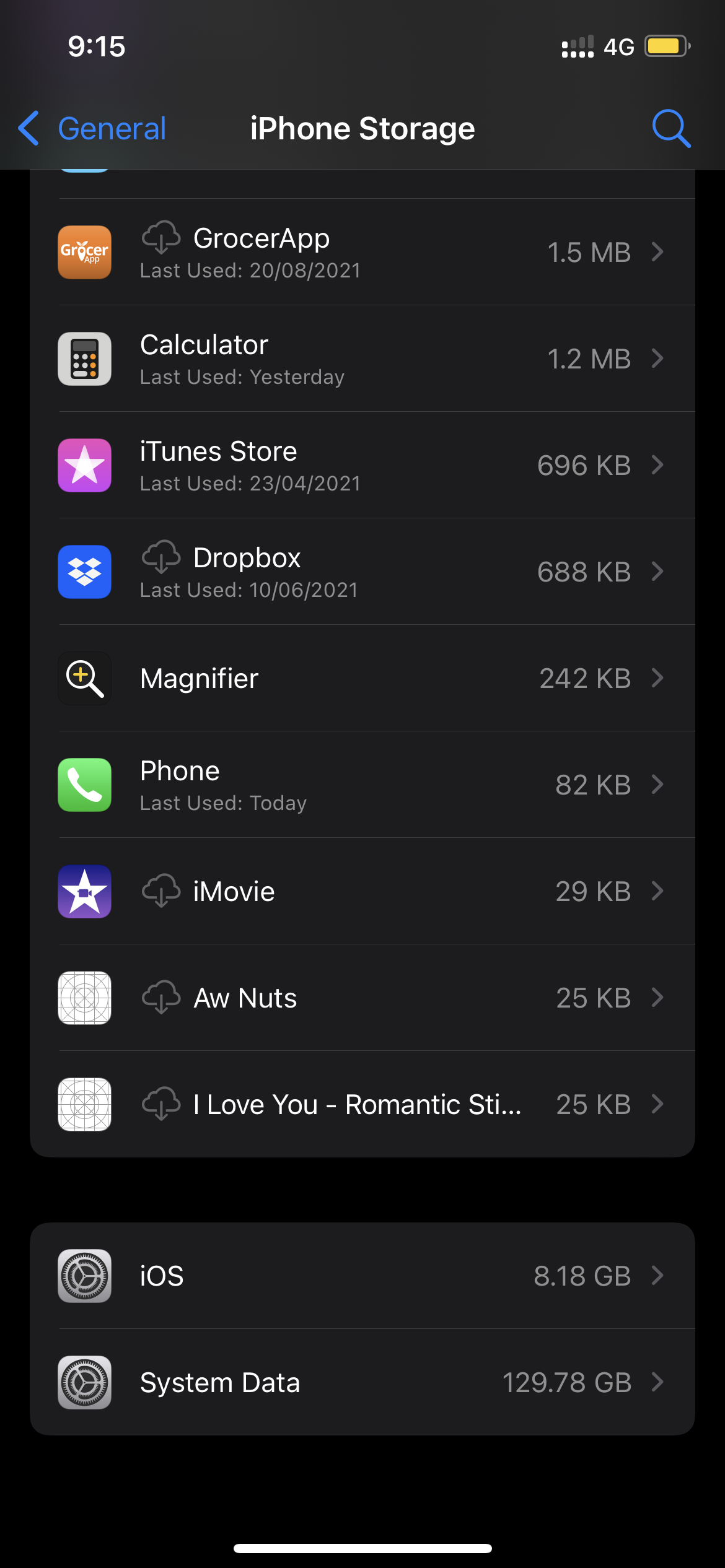The height and width of the screenshot is (1568, 725).
Task: Open iMovie storage details
Action: (x=362, y=891)
